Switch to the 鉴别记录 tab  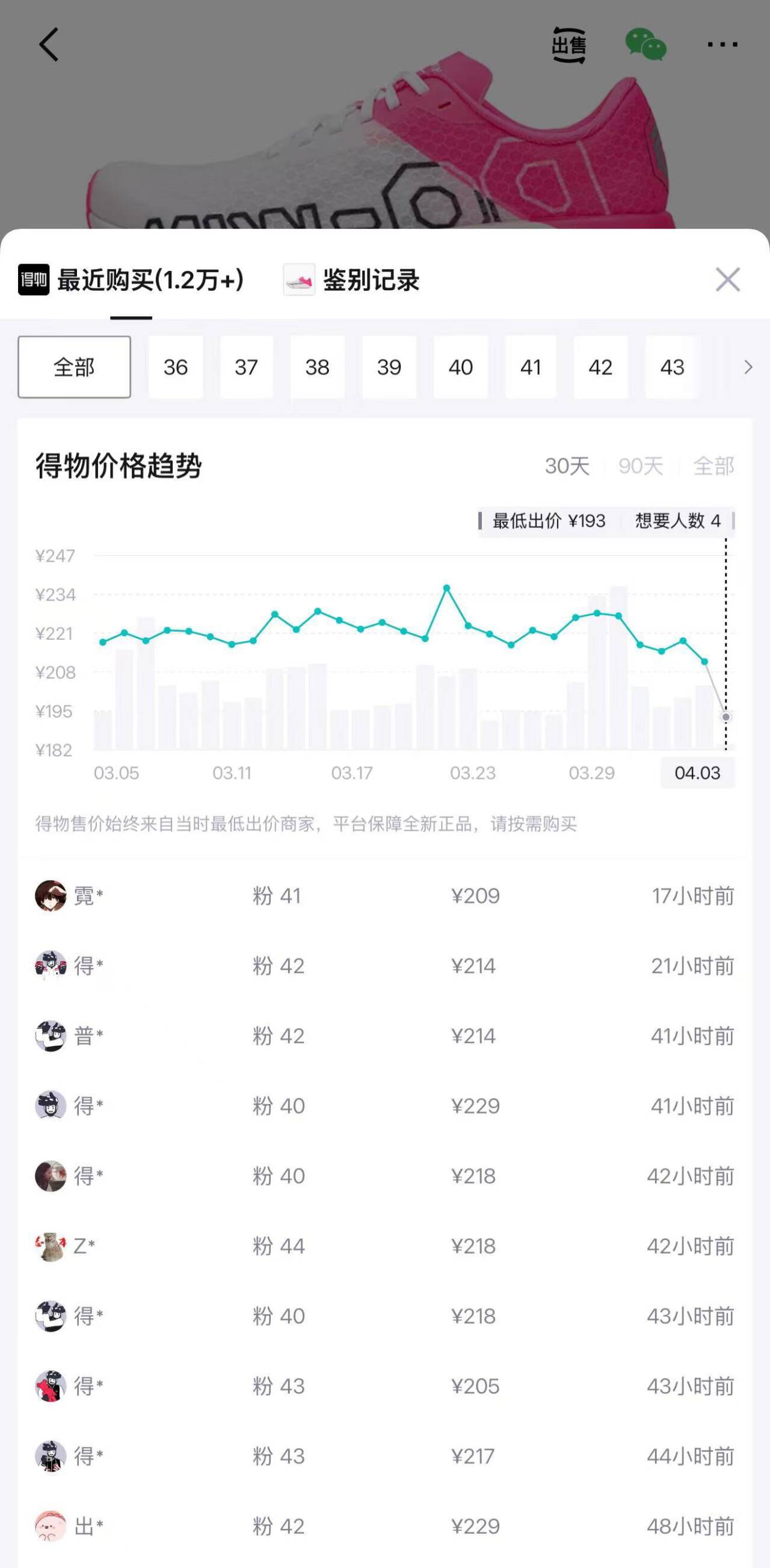pyautogui.click(x=352, y=280)
